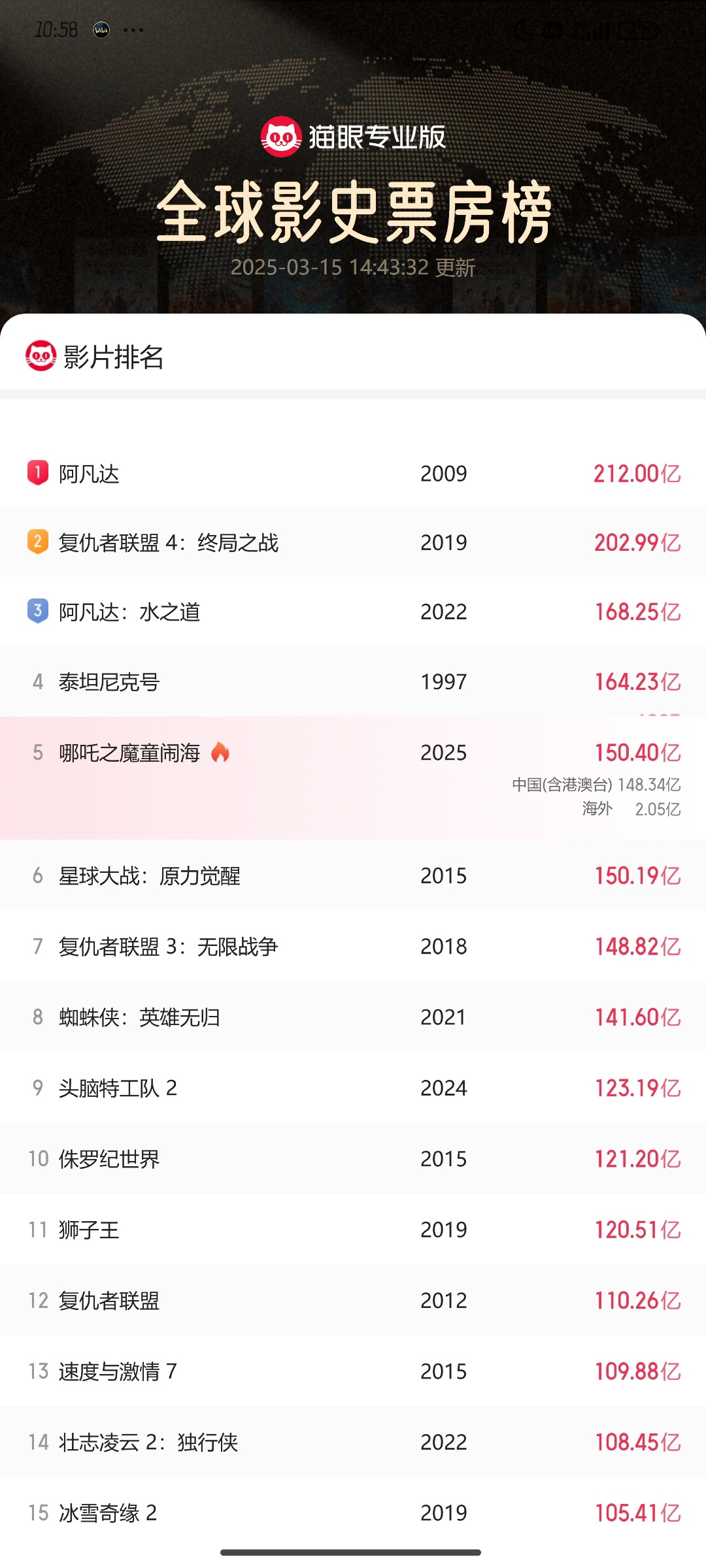Select 阿凡达：水之道 in the ranking
The height and width of the screenshot is (1568, 706).
click(353, 612)
